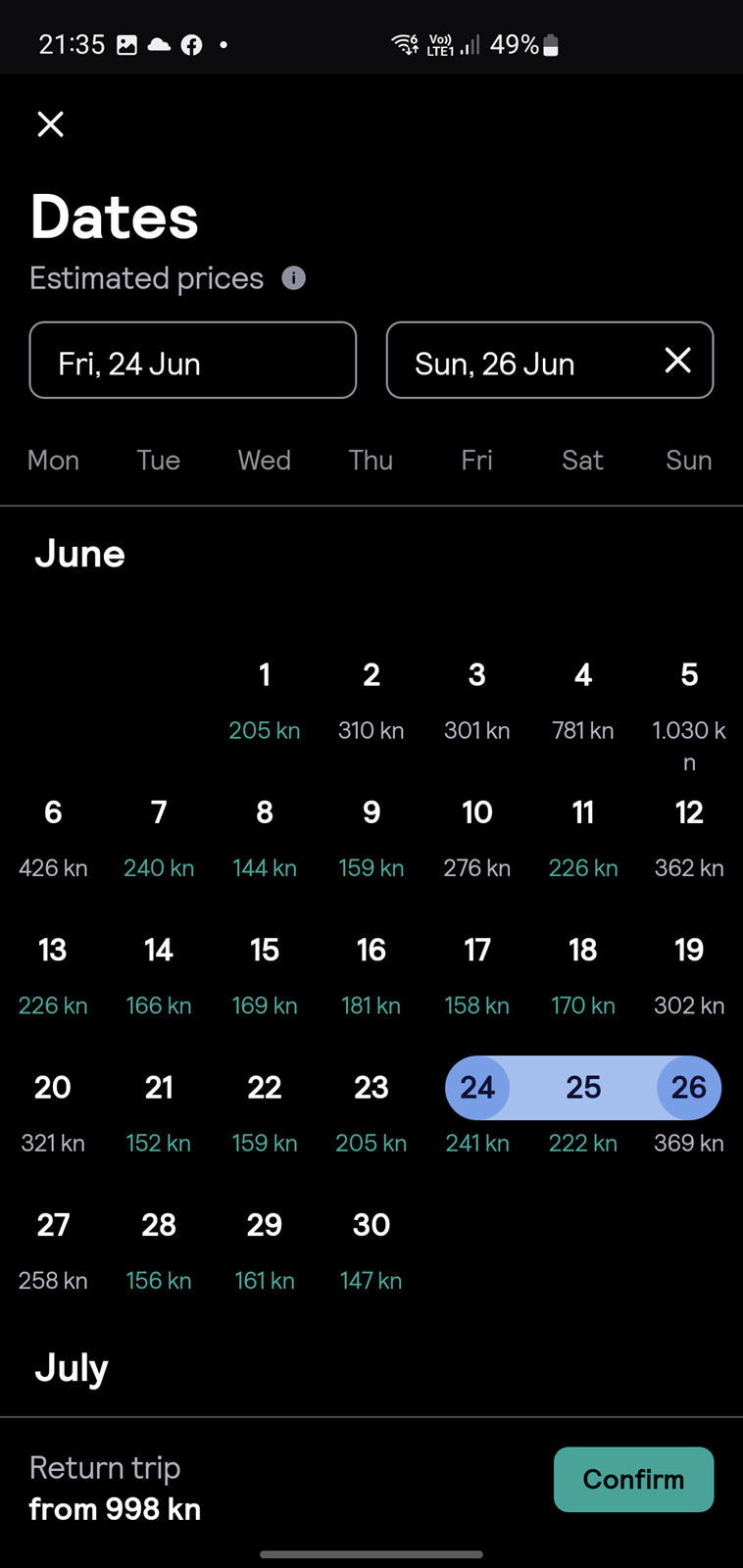The height and width of the screenshot is (1568, 743).
Task: Pick June 19 at 302 kn
Action: tap(689, 976)
